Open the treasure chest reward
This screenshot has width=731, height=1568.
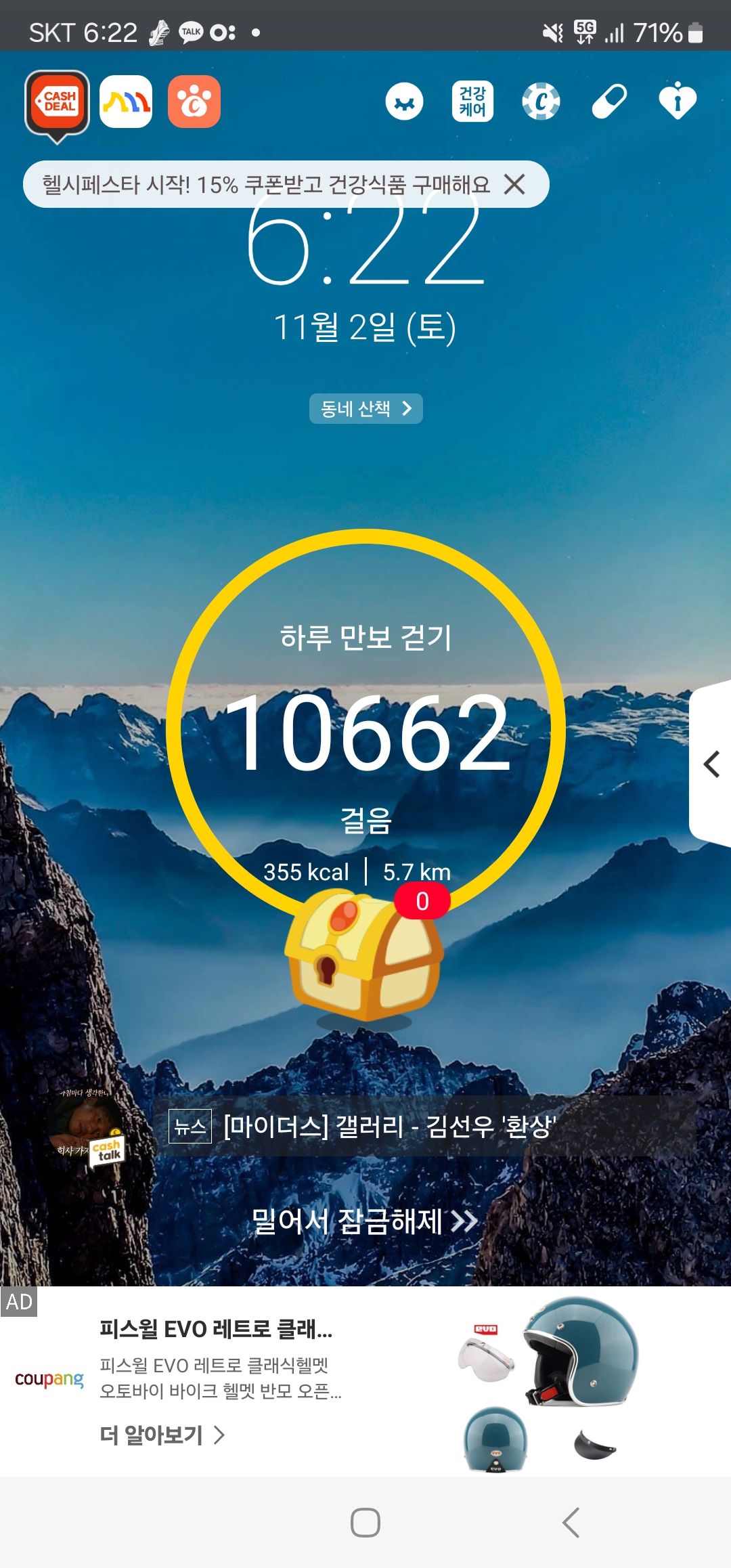click(x=364, y=956)
